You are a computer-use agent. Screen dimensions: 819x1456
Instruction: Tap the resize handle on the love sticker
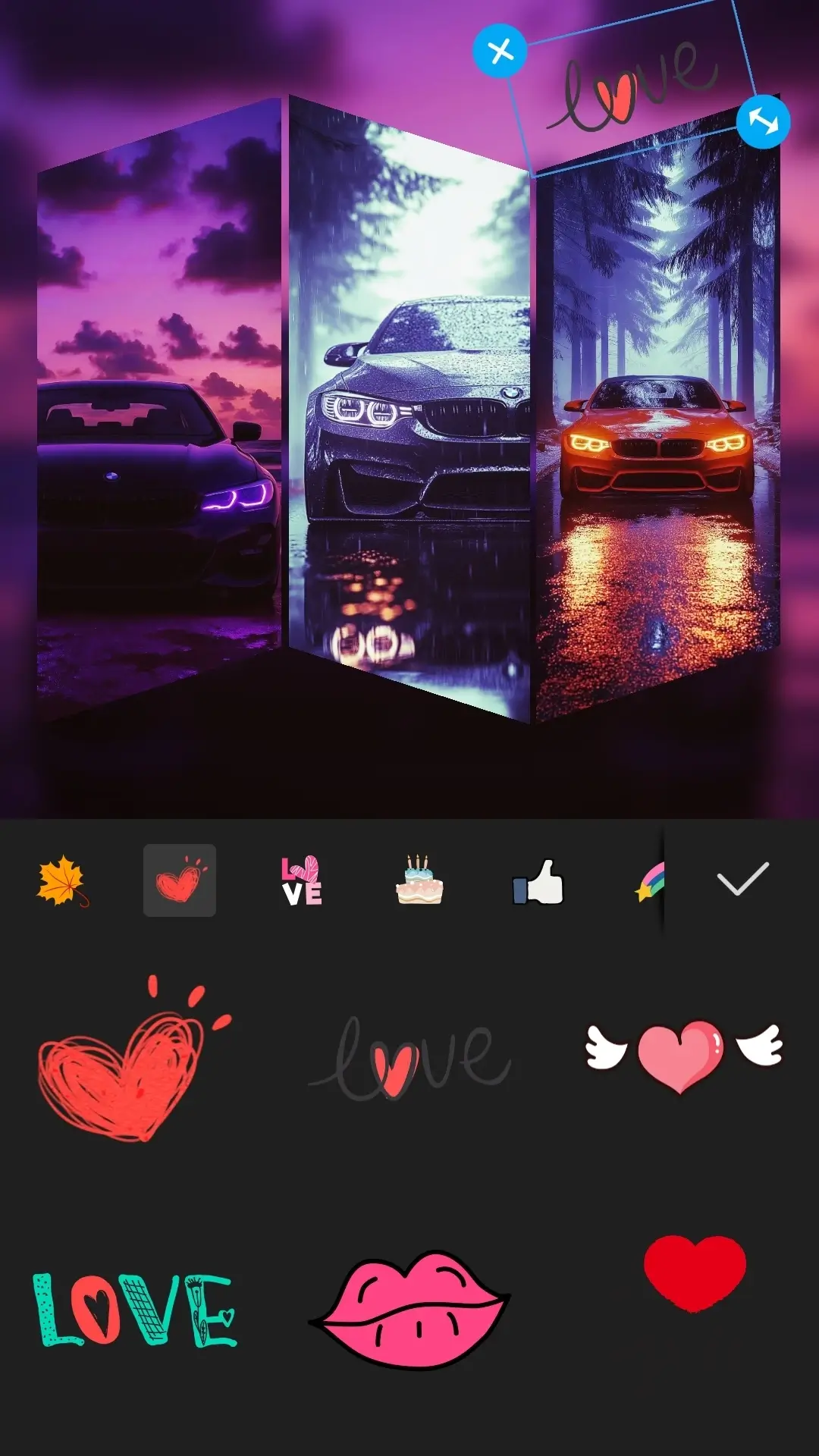(x=763, y=121)
